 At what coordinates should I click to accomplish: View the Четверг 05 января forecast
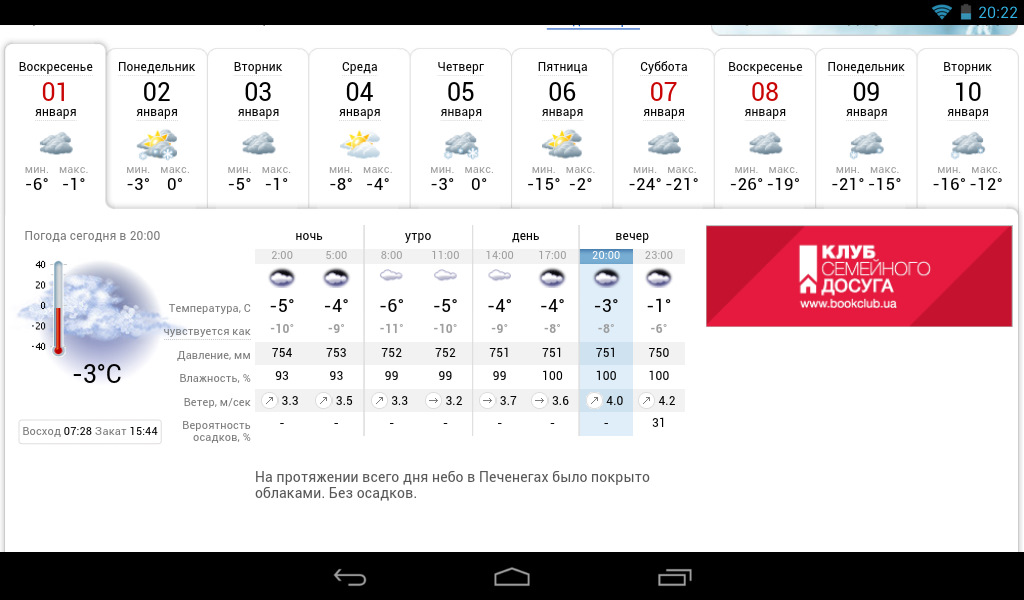(461, 125)
